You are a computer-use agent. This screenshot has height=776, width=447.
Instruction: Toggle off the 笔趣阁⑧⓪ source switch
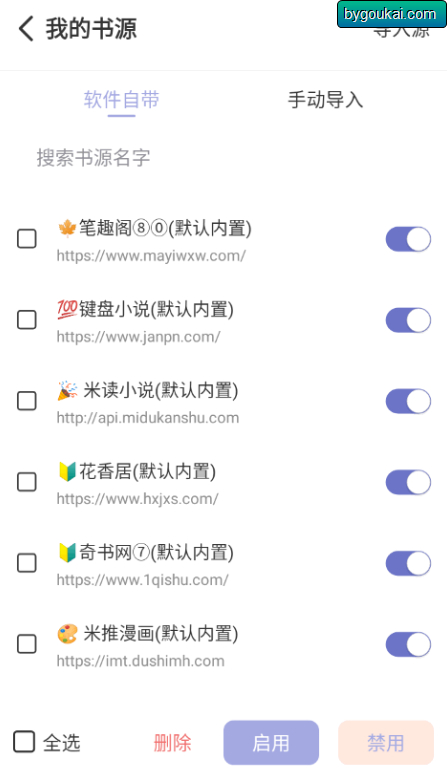pyautogui.click(x=408, y=240)
